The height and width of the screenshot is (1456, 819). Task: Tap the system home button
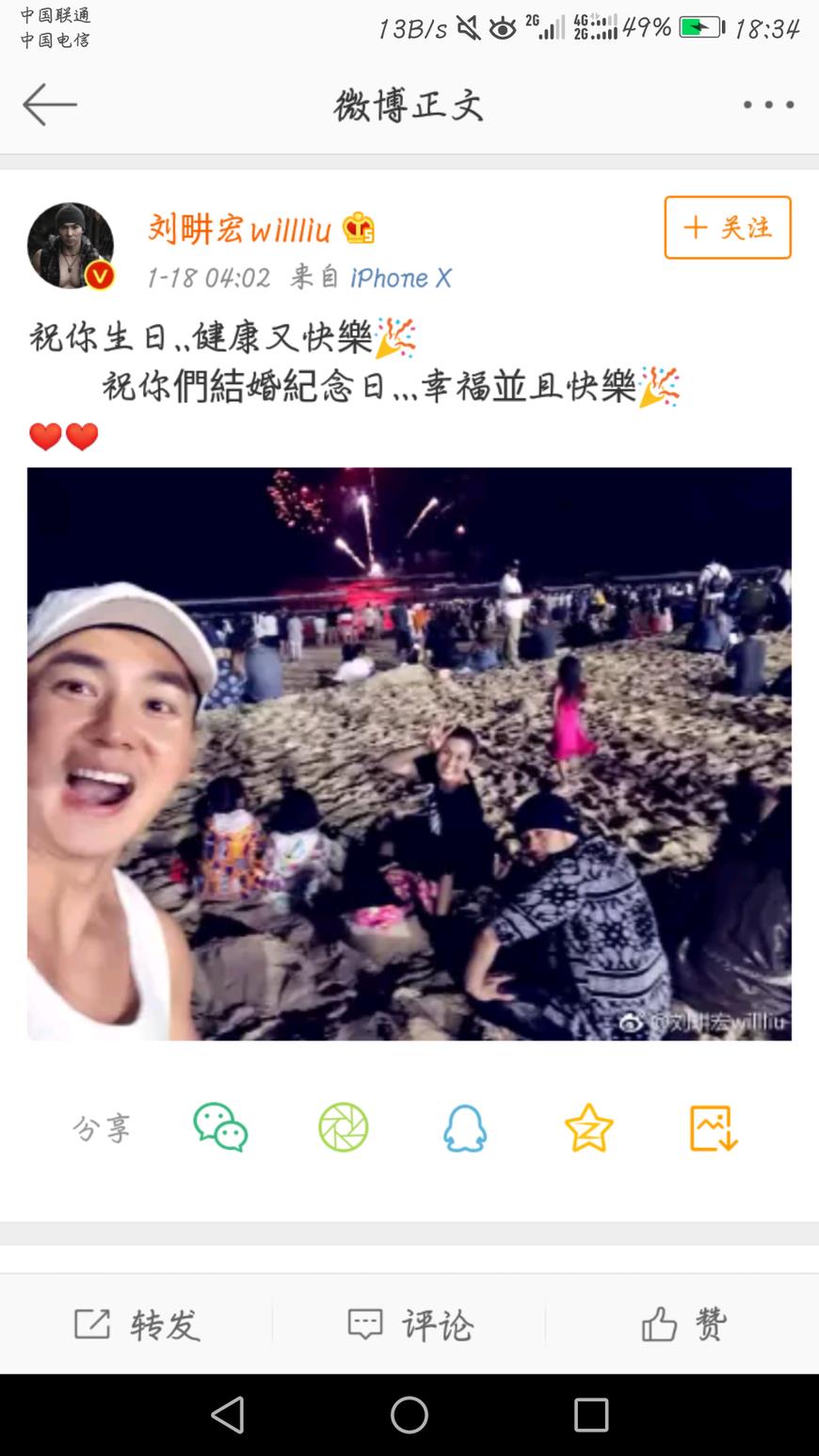pyautogui.click(x=409, y=1415)
